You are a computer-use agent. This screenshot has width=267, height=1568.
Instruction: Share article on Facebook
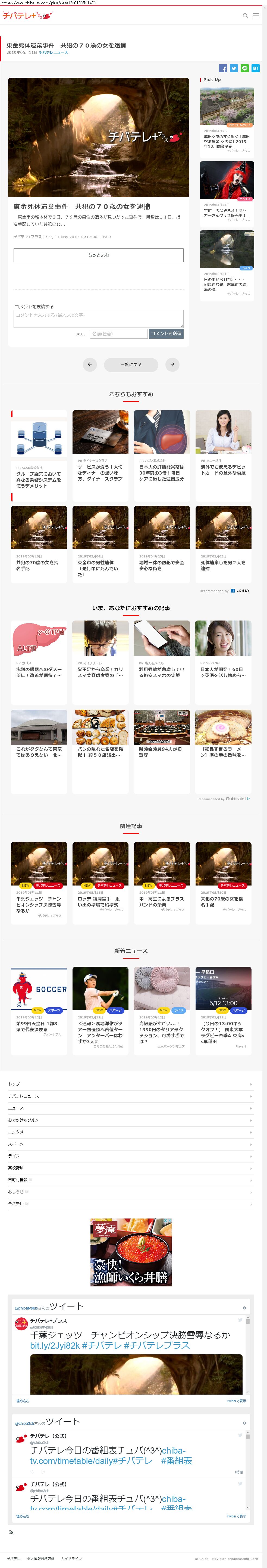click(223, 68)
